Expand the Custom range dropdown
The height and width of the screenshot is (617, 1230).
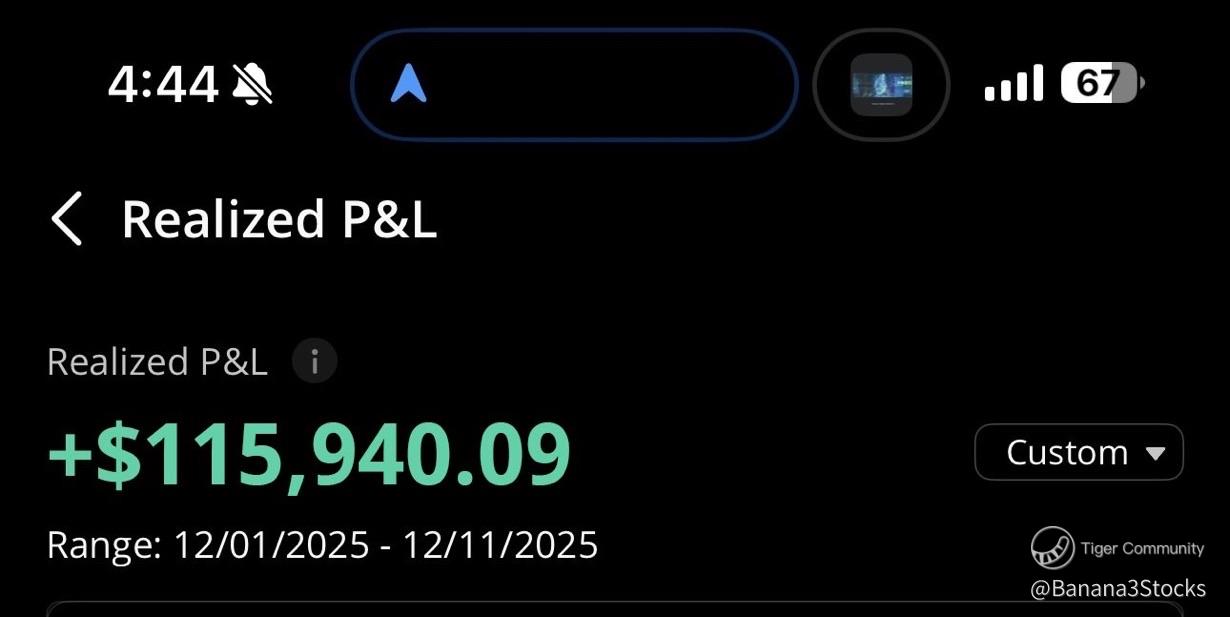[1078, 453]
